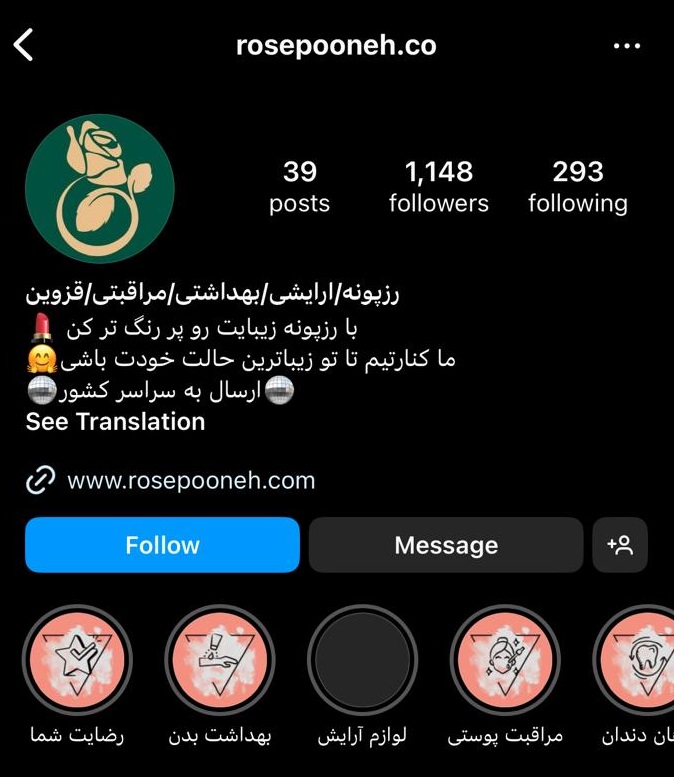View the list of 1,148 followers
Screen dimensions: 674x777
(438, 187)
